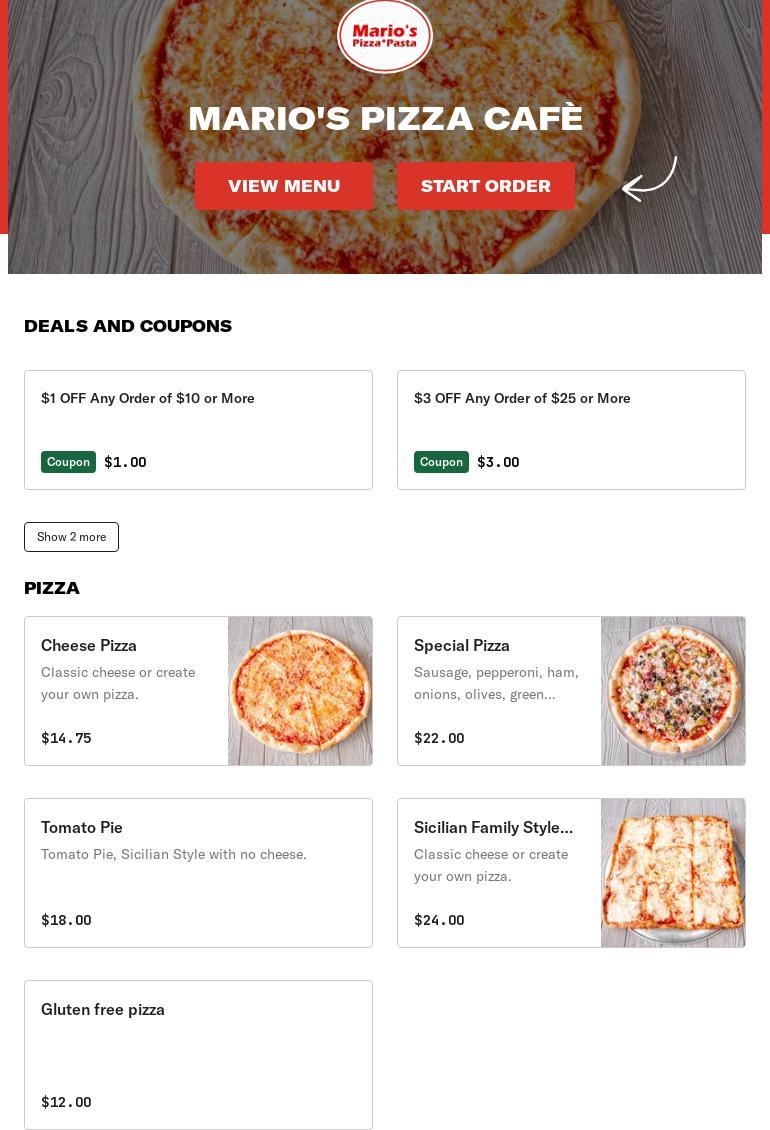
Task: Open Sicilian Family Style pizza
Action: (x=571, y=873)
